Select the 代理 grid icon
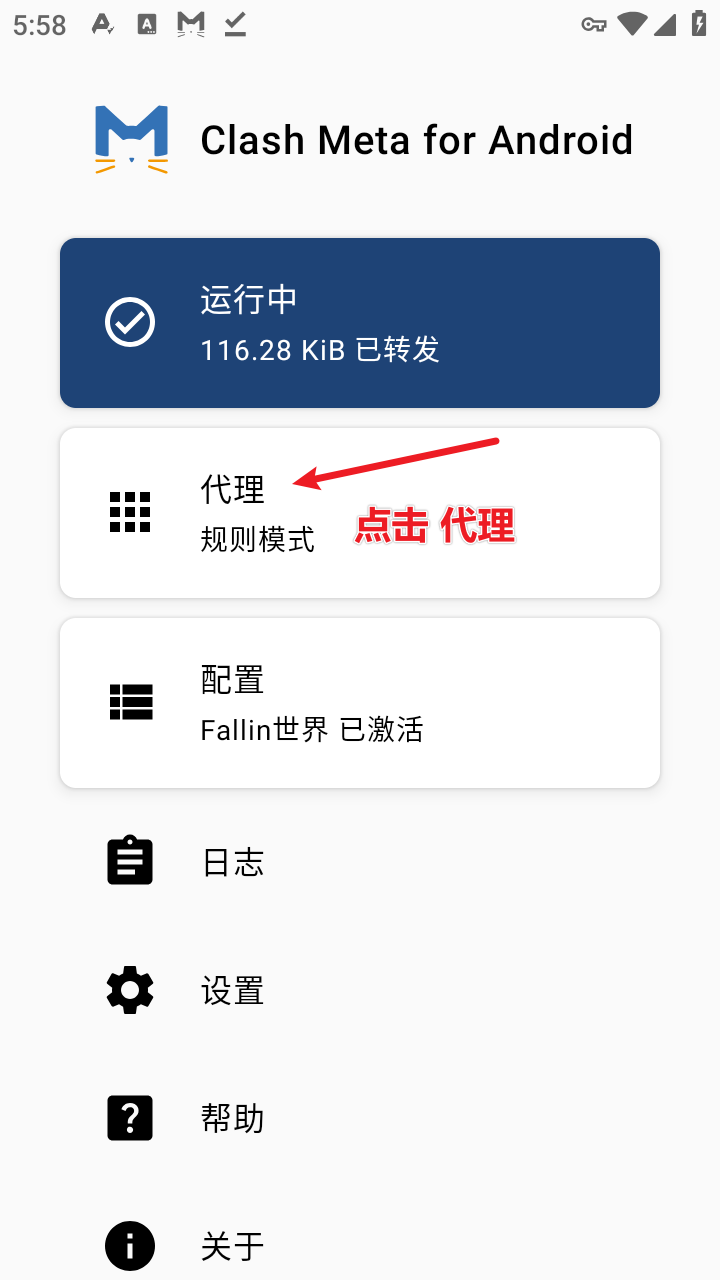This screenshot has width=720, height=1280. pos(129,513)
